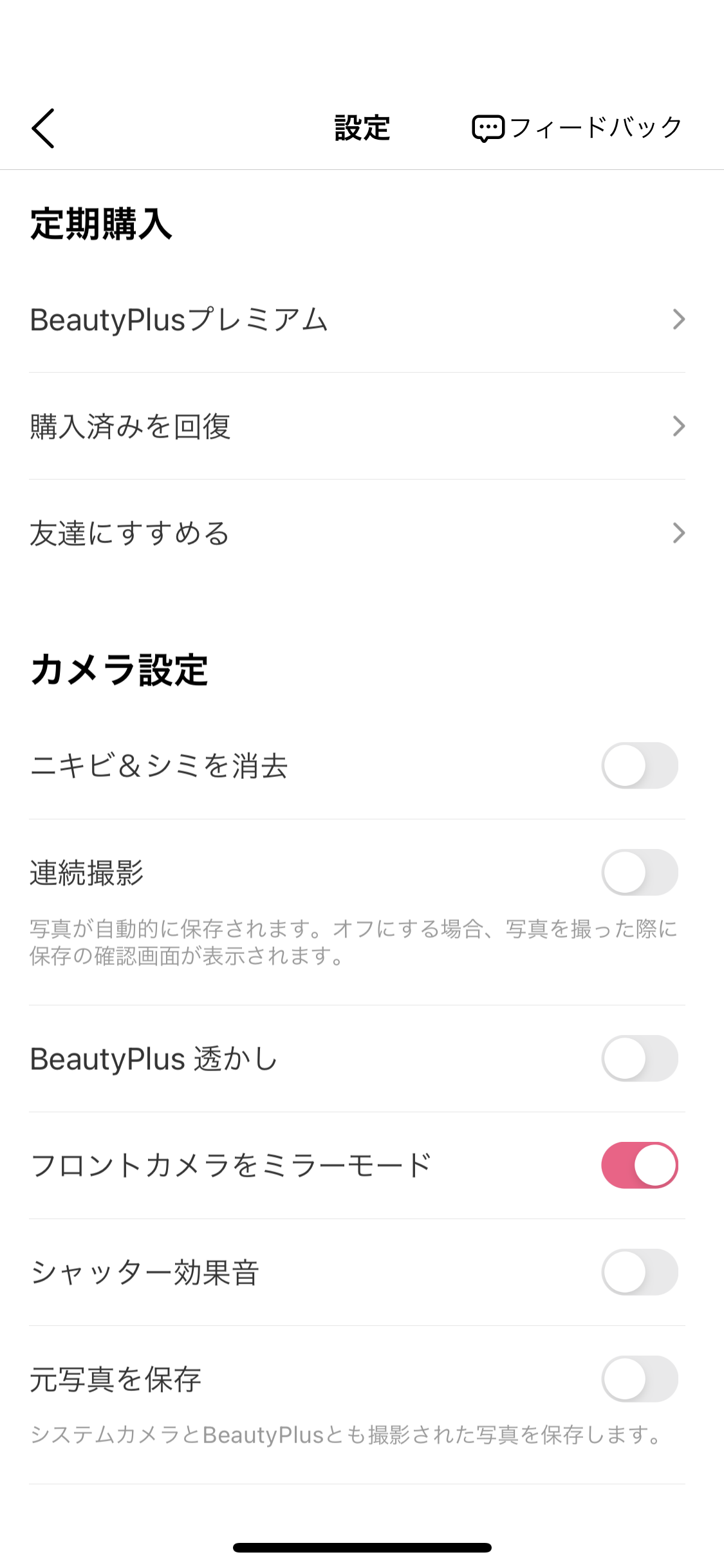The width and height of the screenshot is (724, 1568).
Task: Turn on 連続撮影
Action: pyautogui.click(x=639, y=872)
